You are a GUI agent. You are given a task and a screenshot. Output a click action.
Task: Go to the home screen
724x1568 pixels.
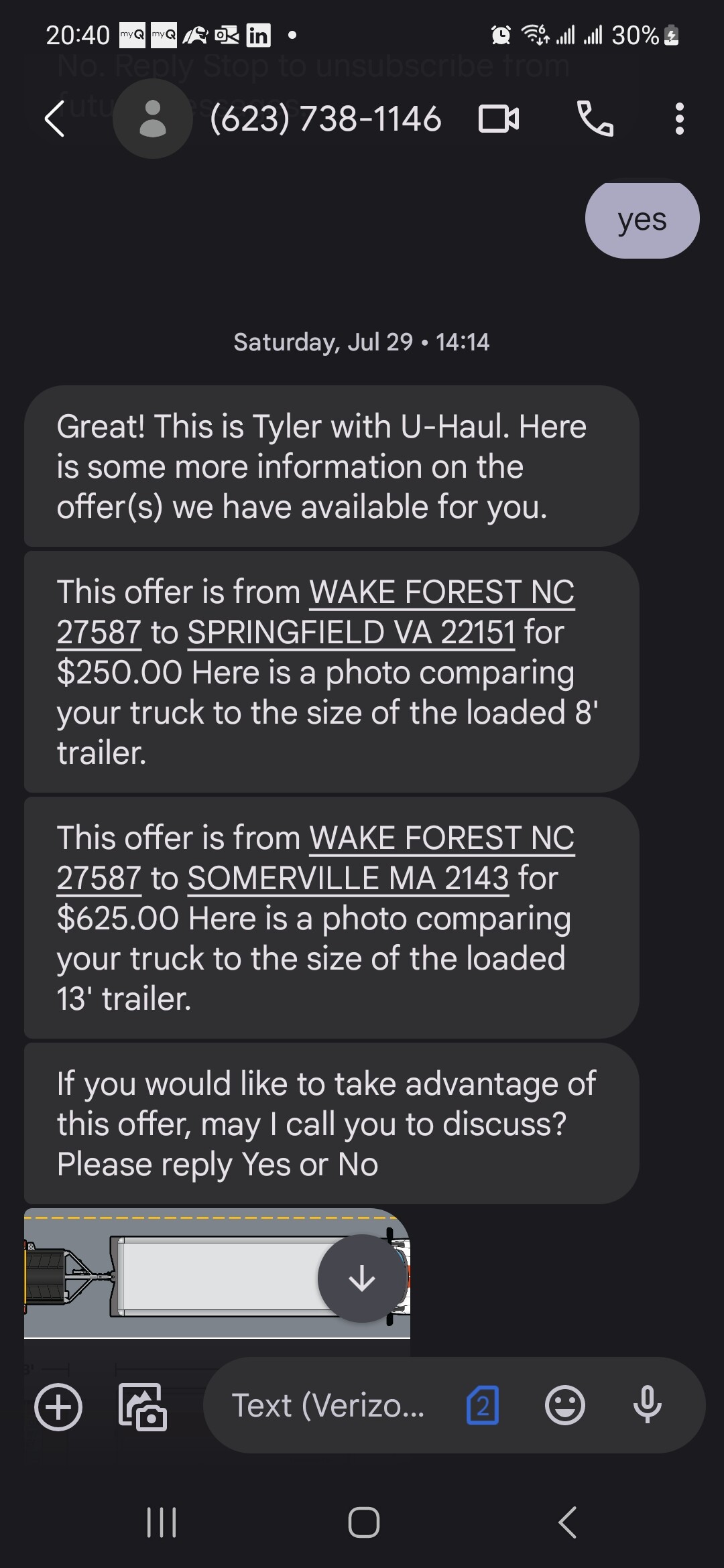point(363,1522)
